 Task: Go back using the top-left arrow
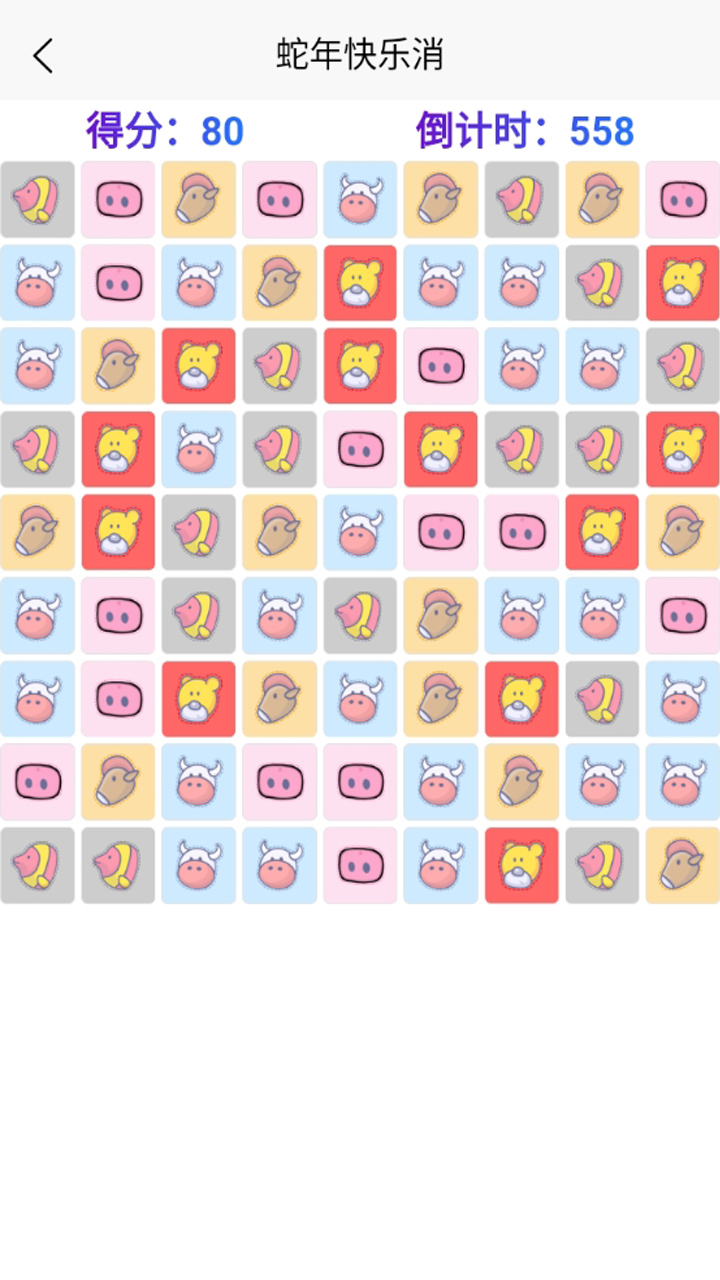point(43,56)
